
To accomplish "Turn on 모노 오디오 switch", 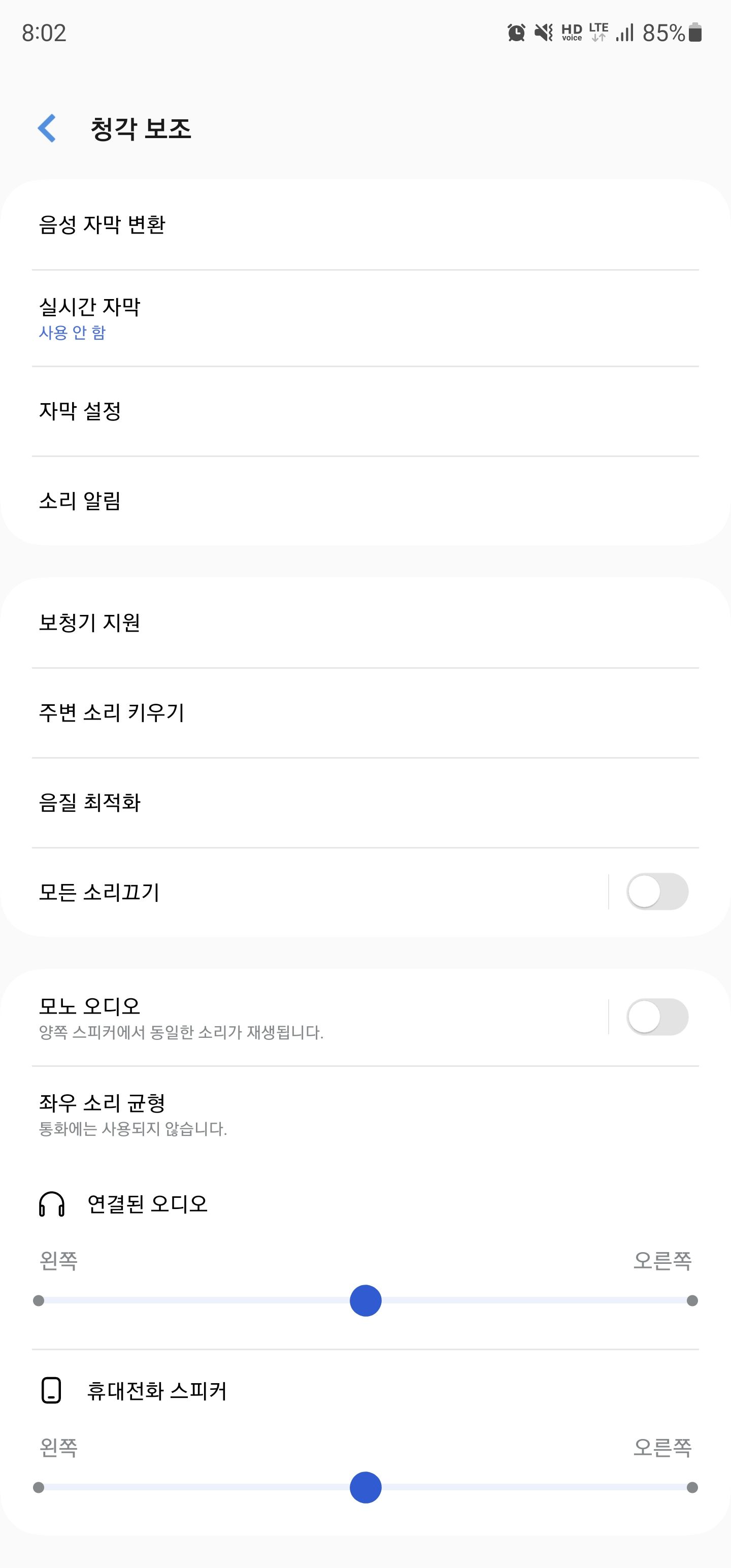I will click(x=657, y=1017).
